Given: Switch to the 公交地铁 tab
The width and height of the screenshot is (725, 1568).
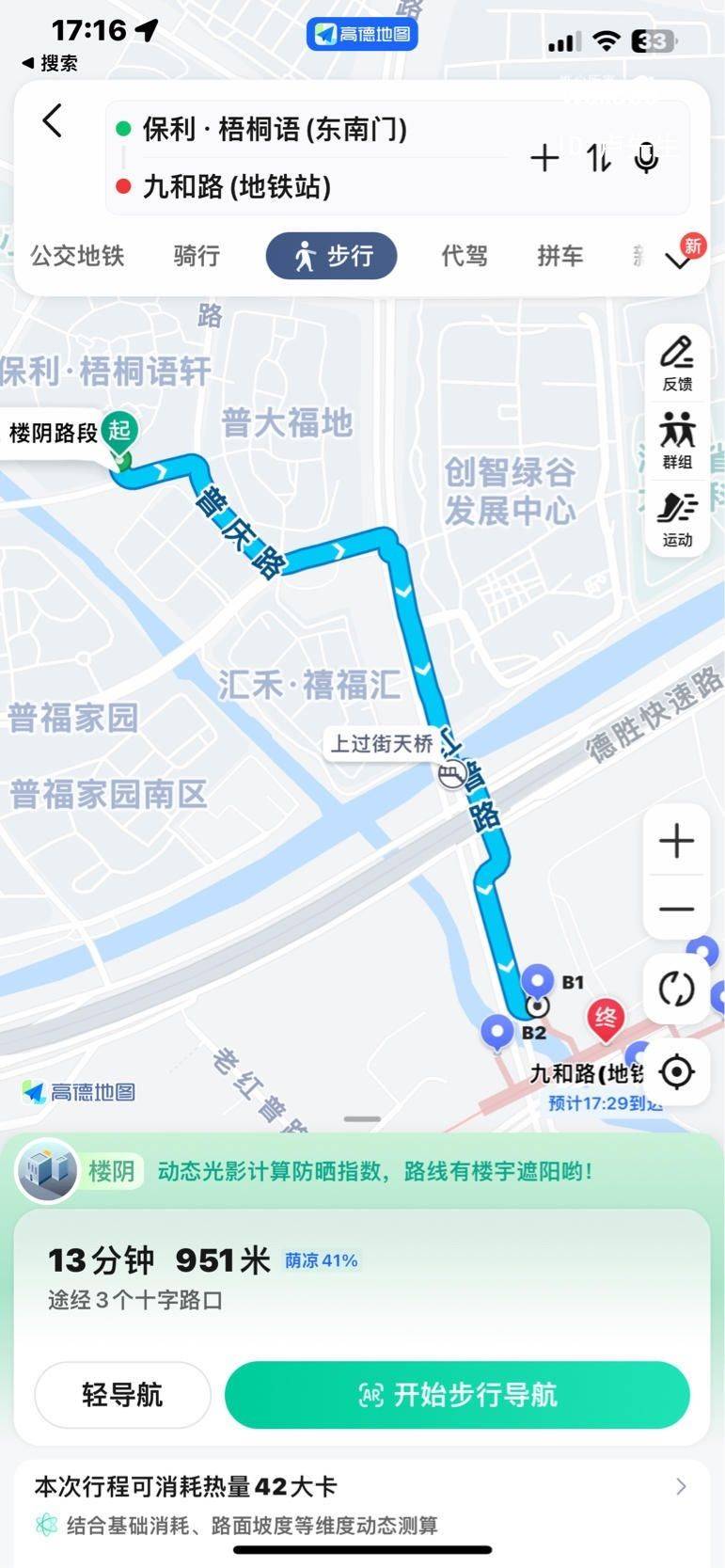Looking at the screenshot, I should click(77, 256).
